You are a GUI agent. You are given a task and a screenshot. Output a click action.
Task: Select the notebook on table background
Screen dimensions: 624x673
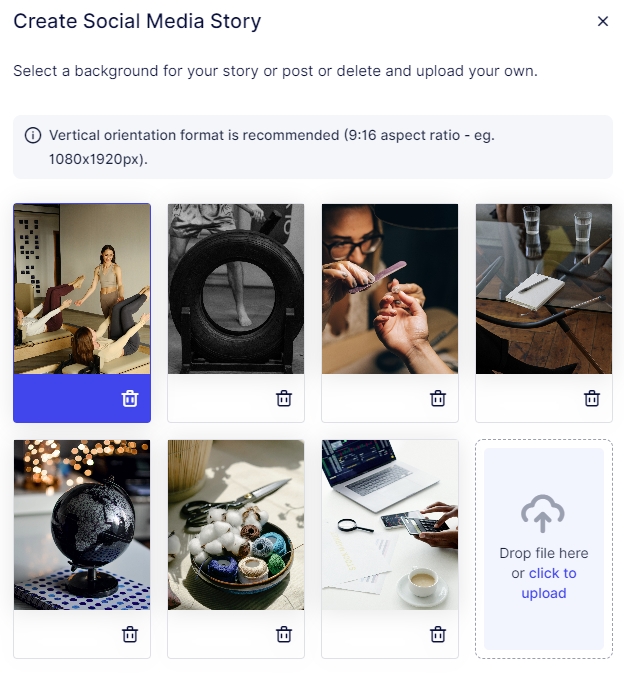[544, 289]
